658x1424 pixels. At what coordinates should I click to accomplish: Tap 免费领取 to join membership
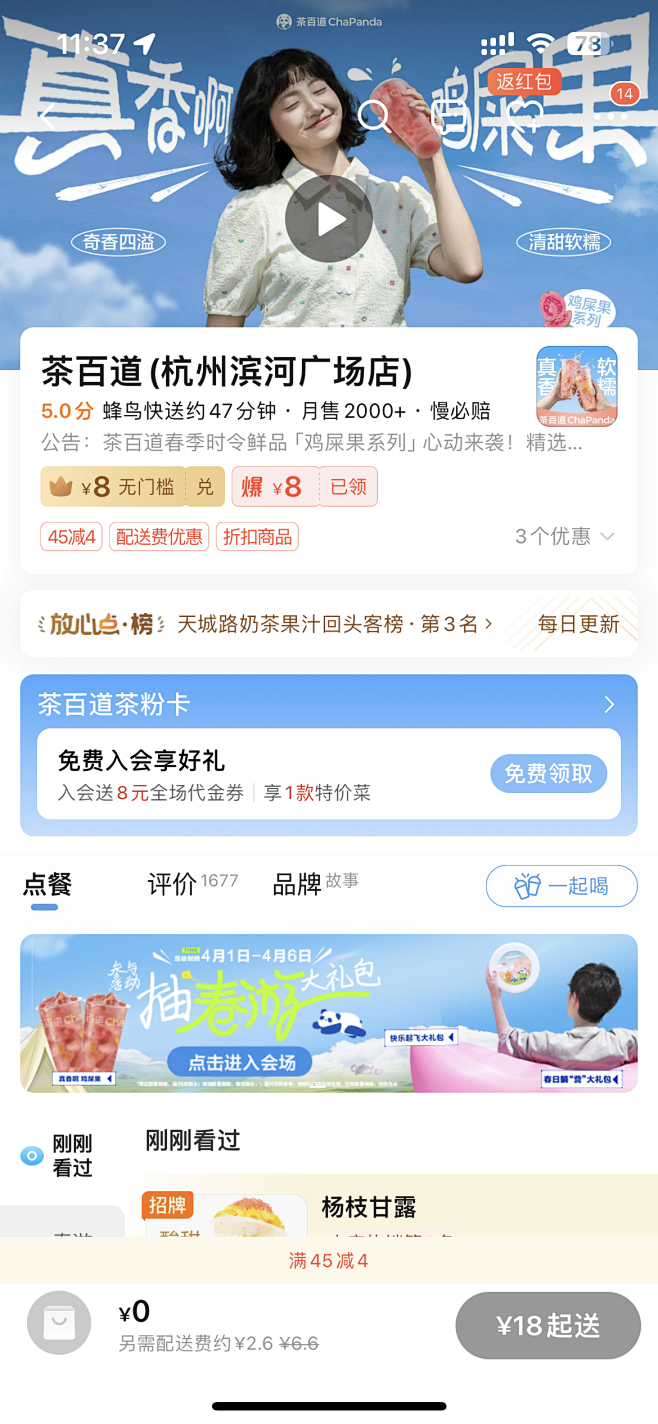tap(548, 774)
